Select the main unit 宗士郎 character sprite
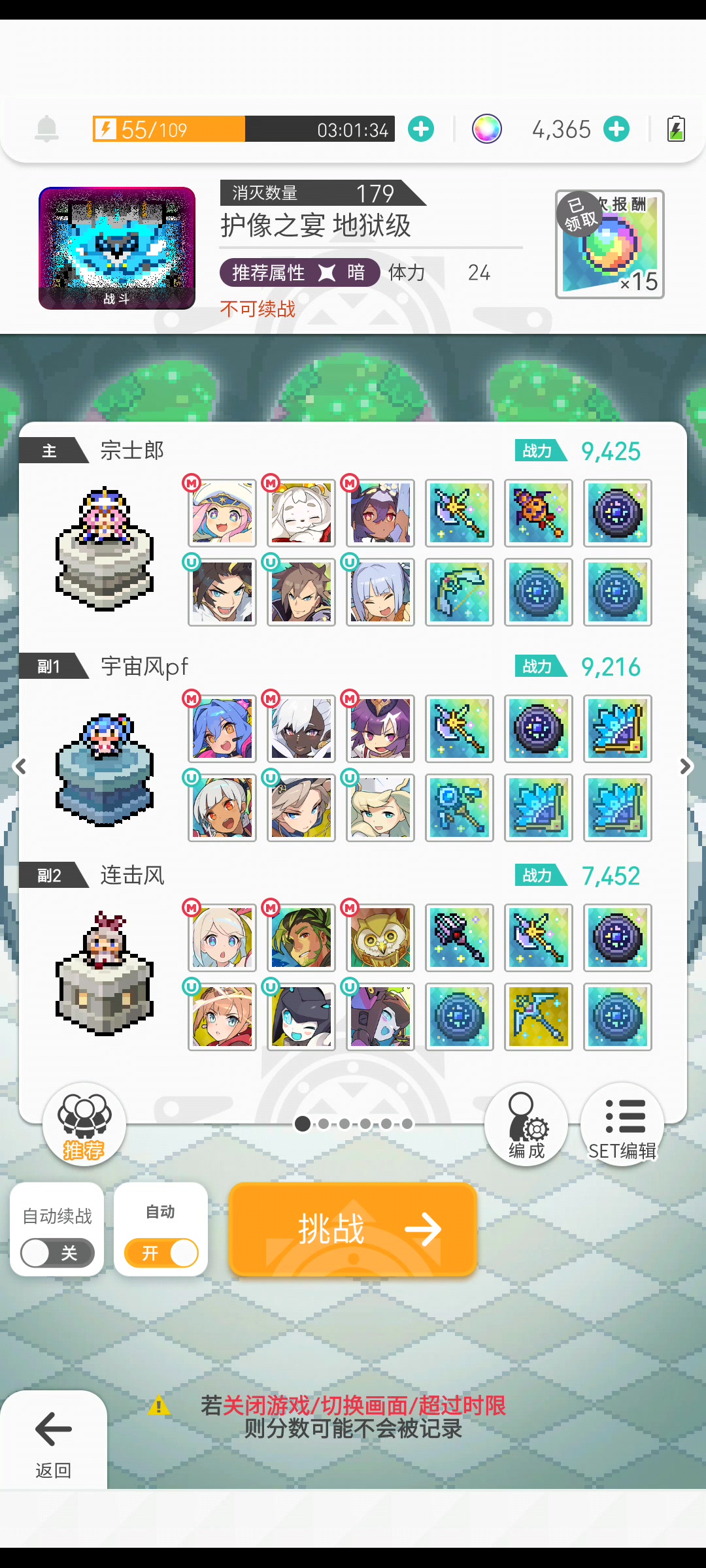 (105, 549)
